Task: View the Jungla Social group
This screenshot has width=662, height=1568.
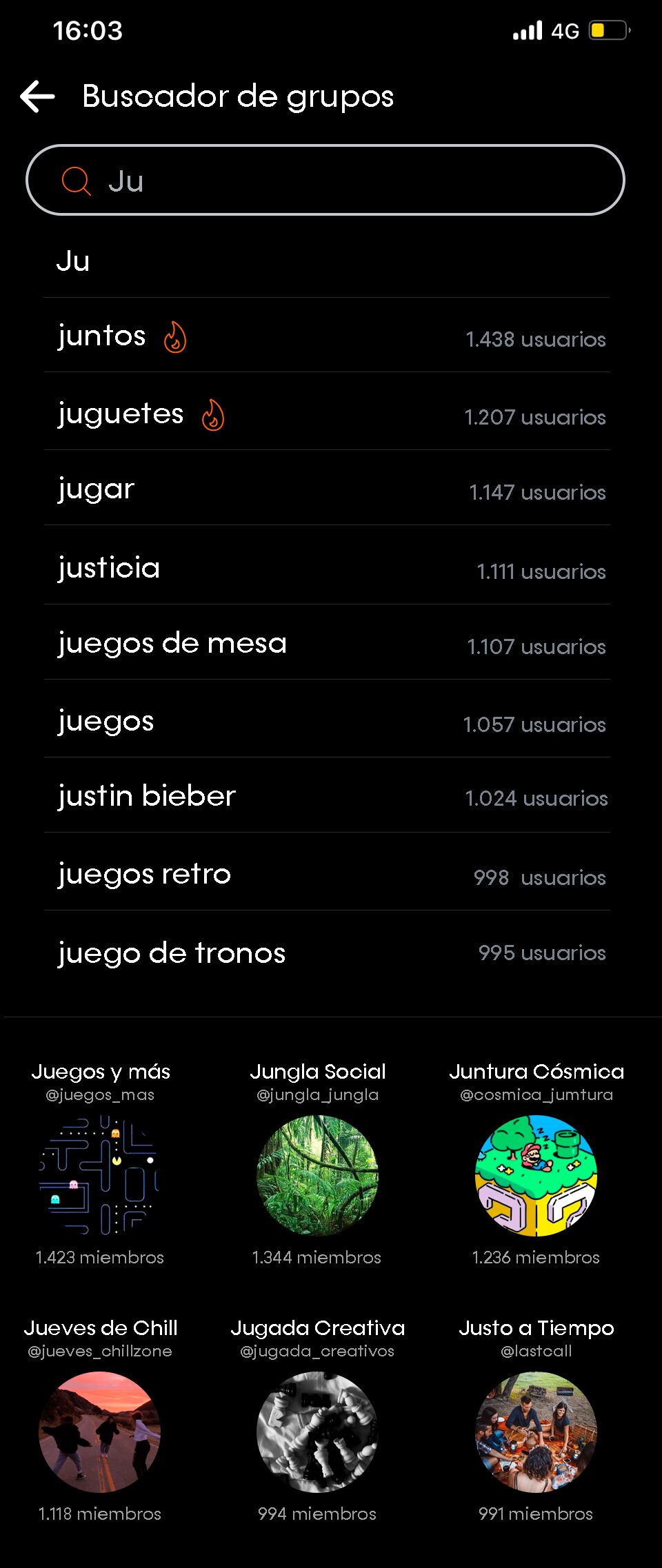Action: [317, 1174]
